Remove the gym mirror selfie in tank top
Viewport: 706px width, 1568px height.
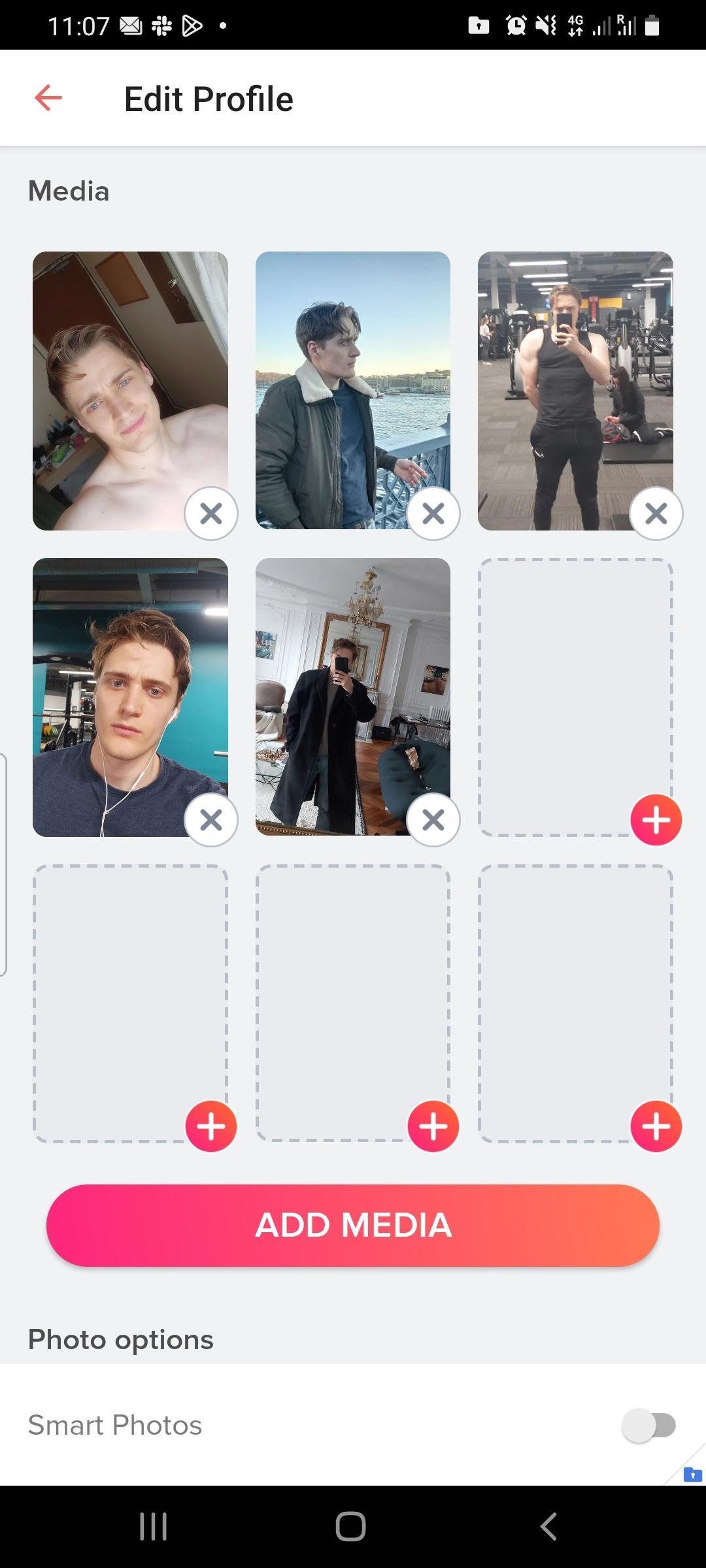click(656, 514)
